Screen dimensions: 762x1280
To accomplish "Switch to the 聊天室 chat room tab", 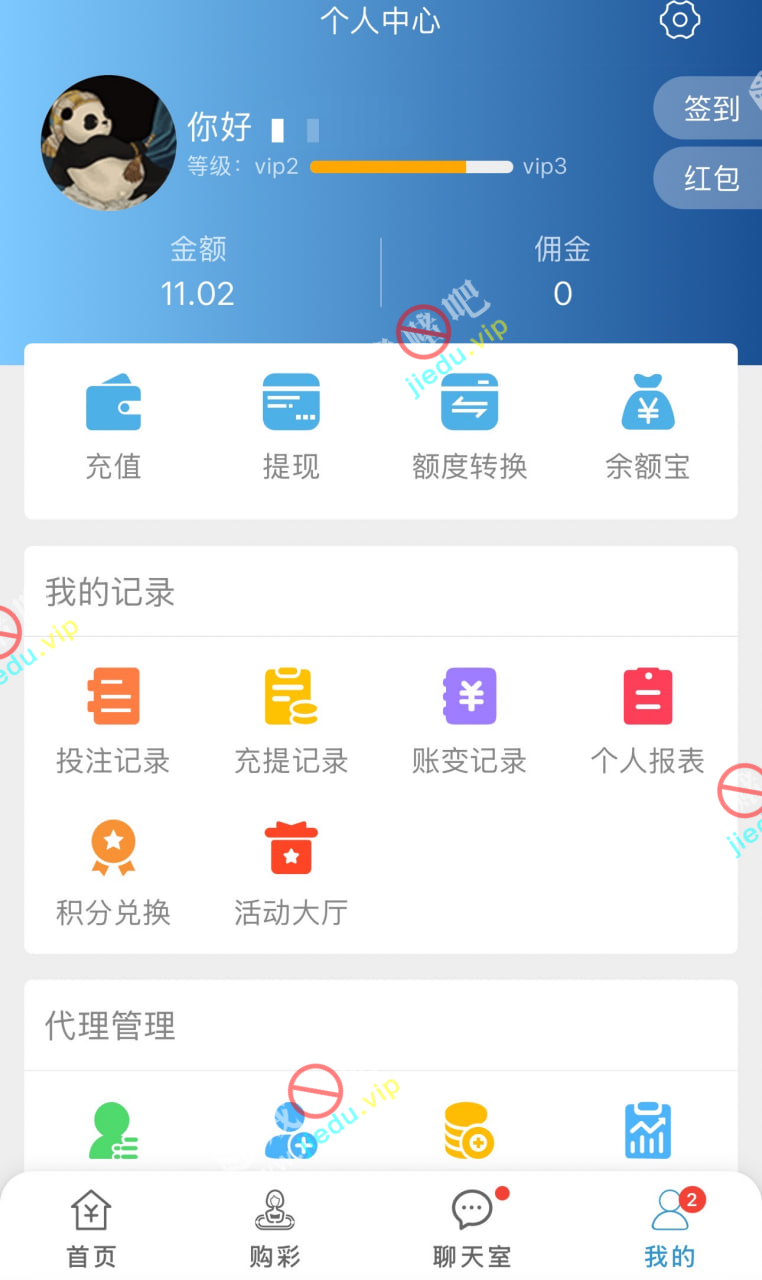I will (x=472, y=1228).
